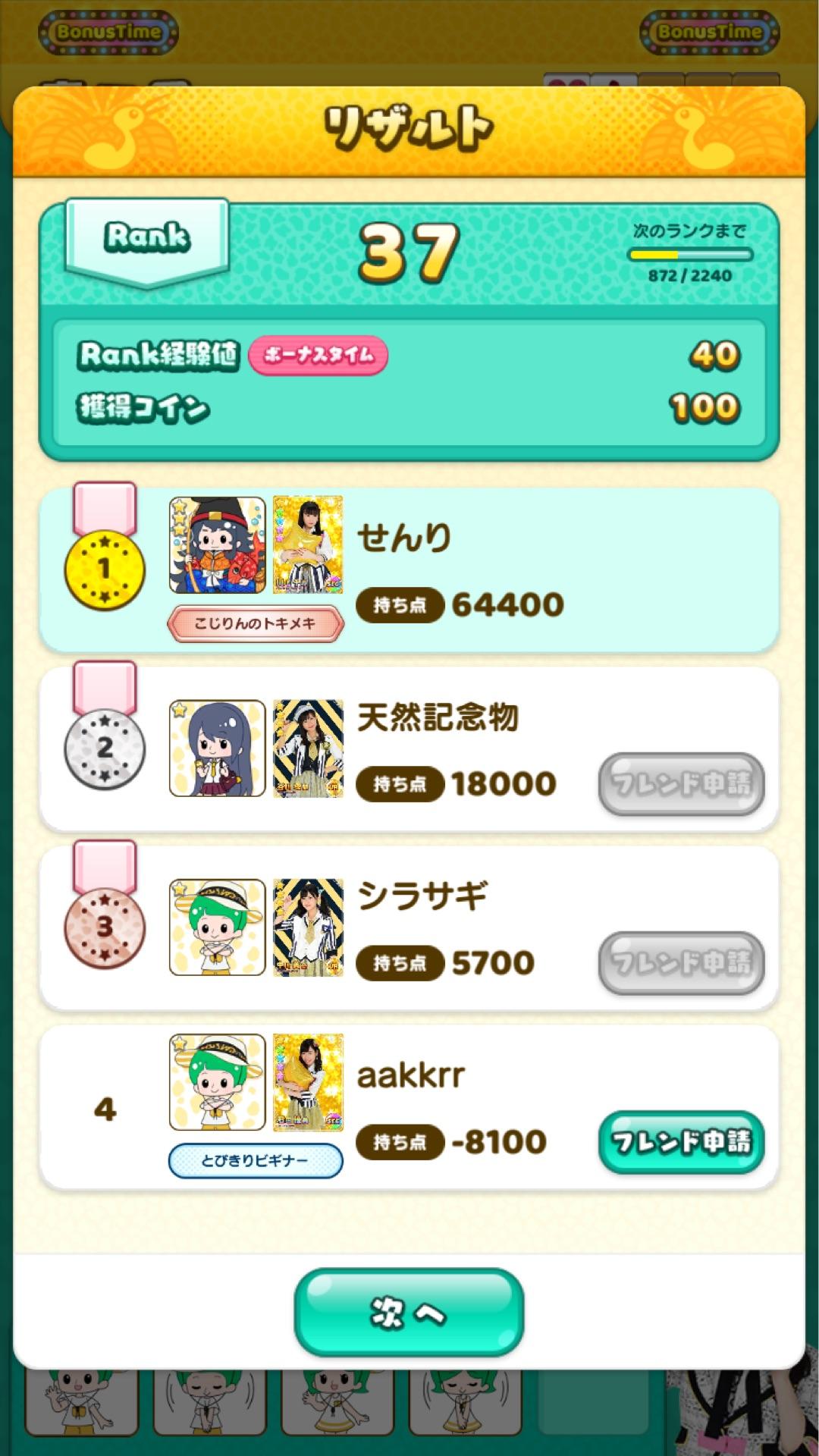Tap フレンド申請 beside 天然記念物

coord(681,783)
